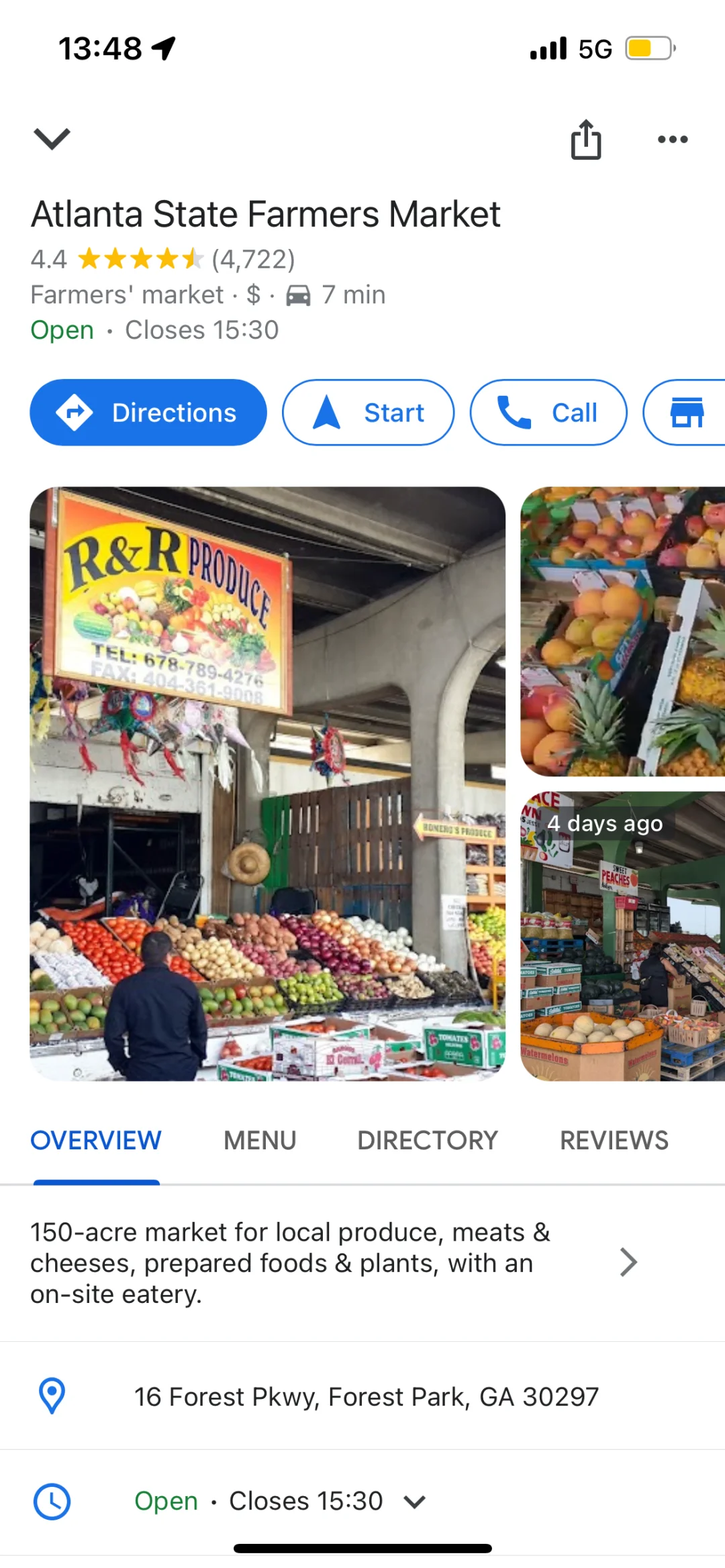The width and height of the screenshot is (725, 1568).
Task: Tap the Directions button
Action: click(148, 412)
